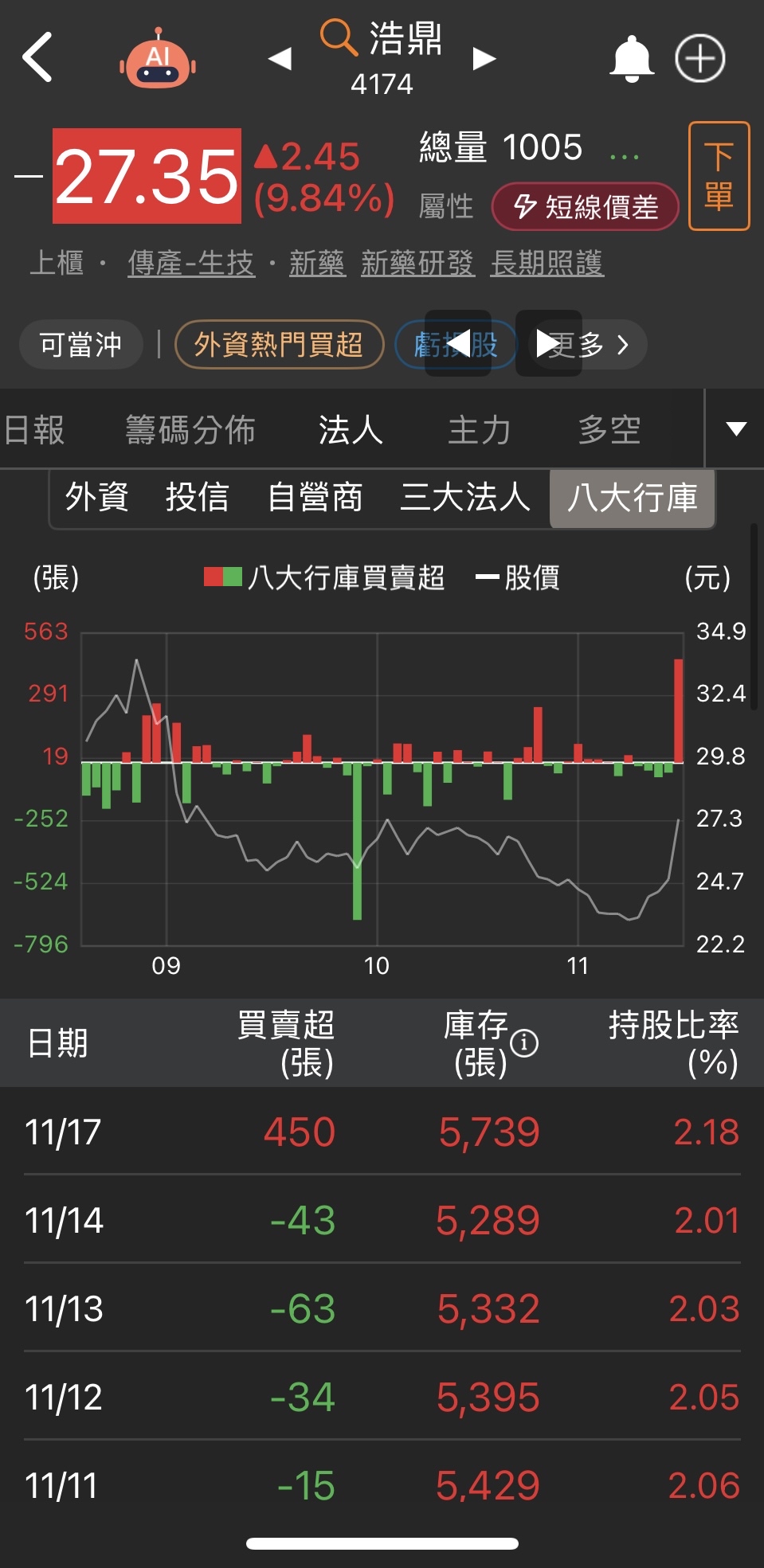Select the 外資 sub-tab
Image resolution: width=764 pixels, height=1568 pixels.
[96, 498]
